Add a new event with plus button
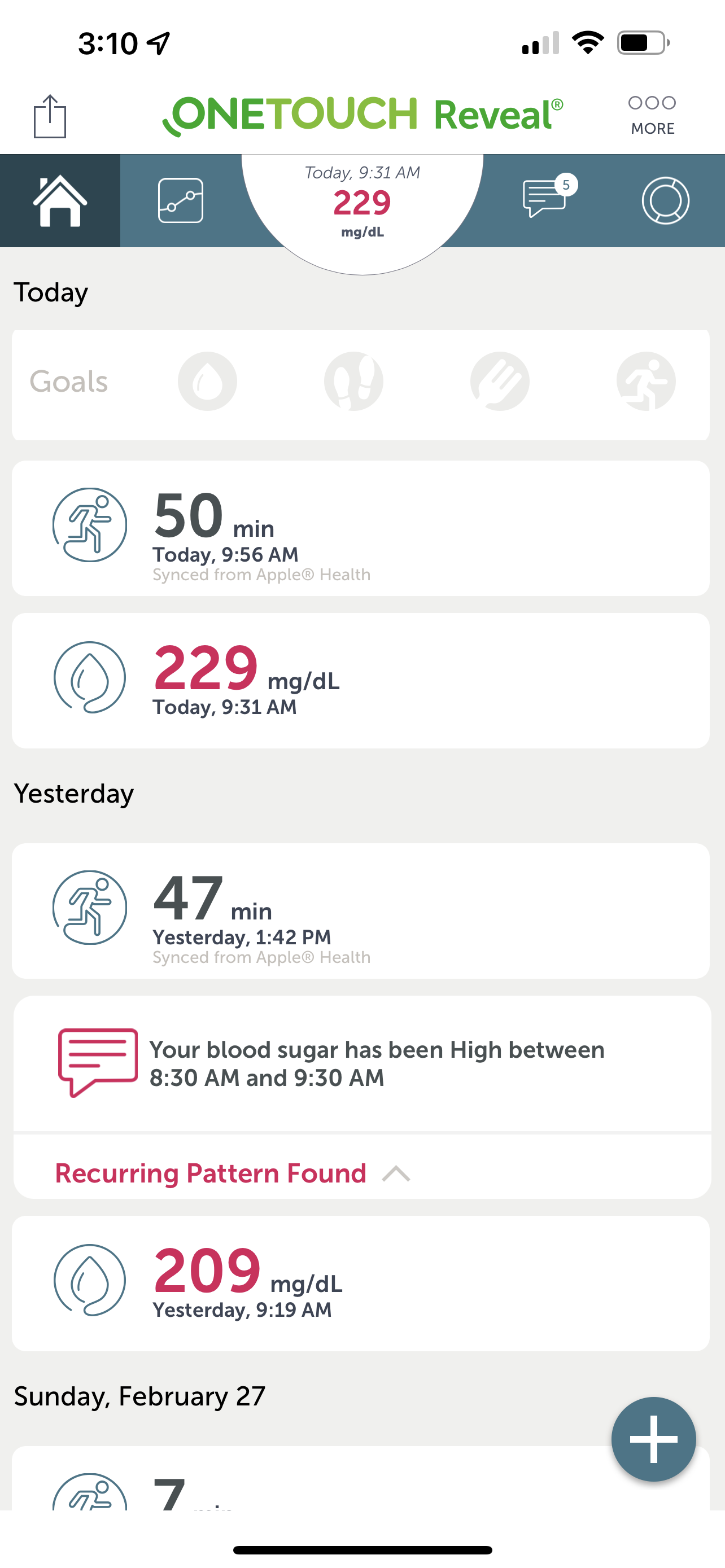Screen dimensions: 725x1568 tap(653, 1439)
